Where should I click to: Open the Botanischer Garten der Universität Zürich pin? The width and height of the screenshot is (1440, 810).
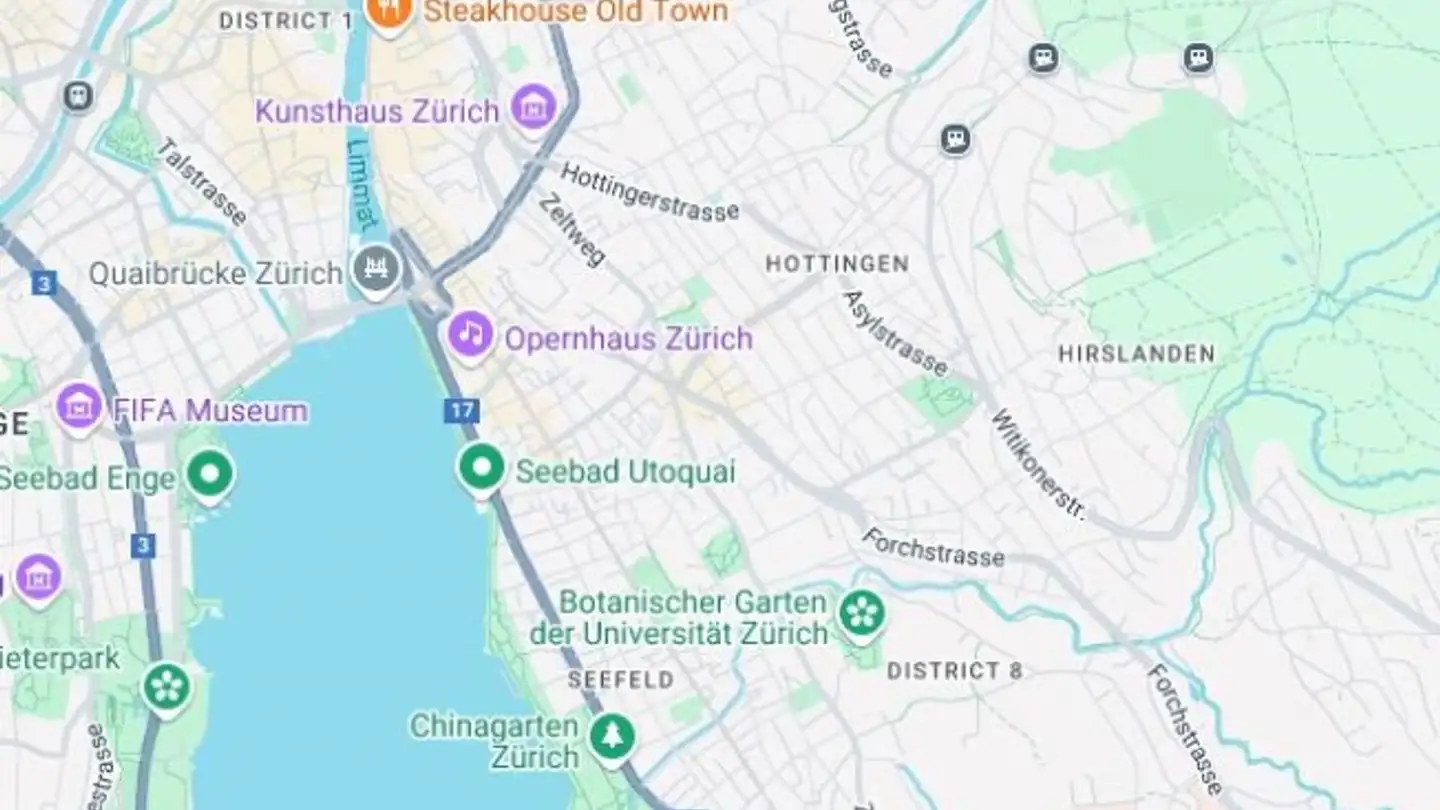point(861,613)
